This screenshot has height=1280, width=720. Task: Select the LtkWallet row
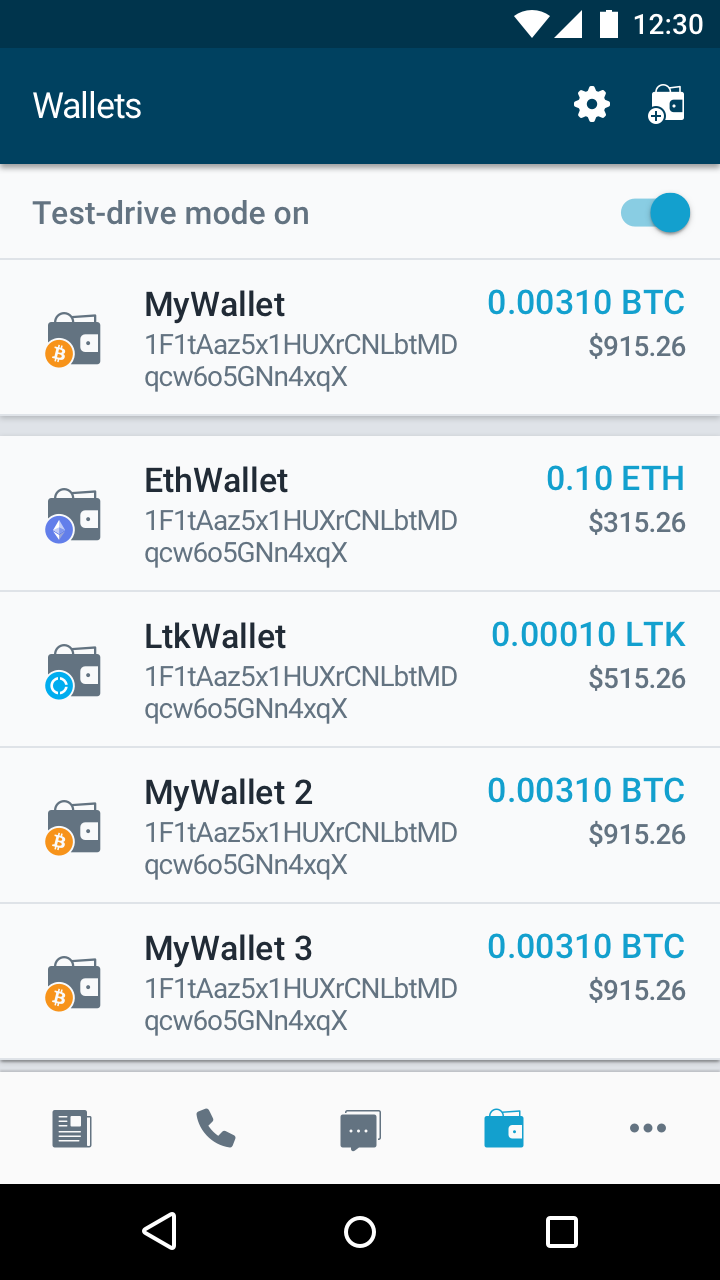[x=360, y=670]
